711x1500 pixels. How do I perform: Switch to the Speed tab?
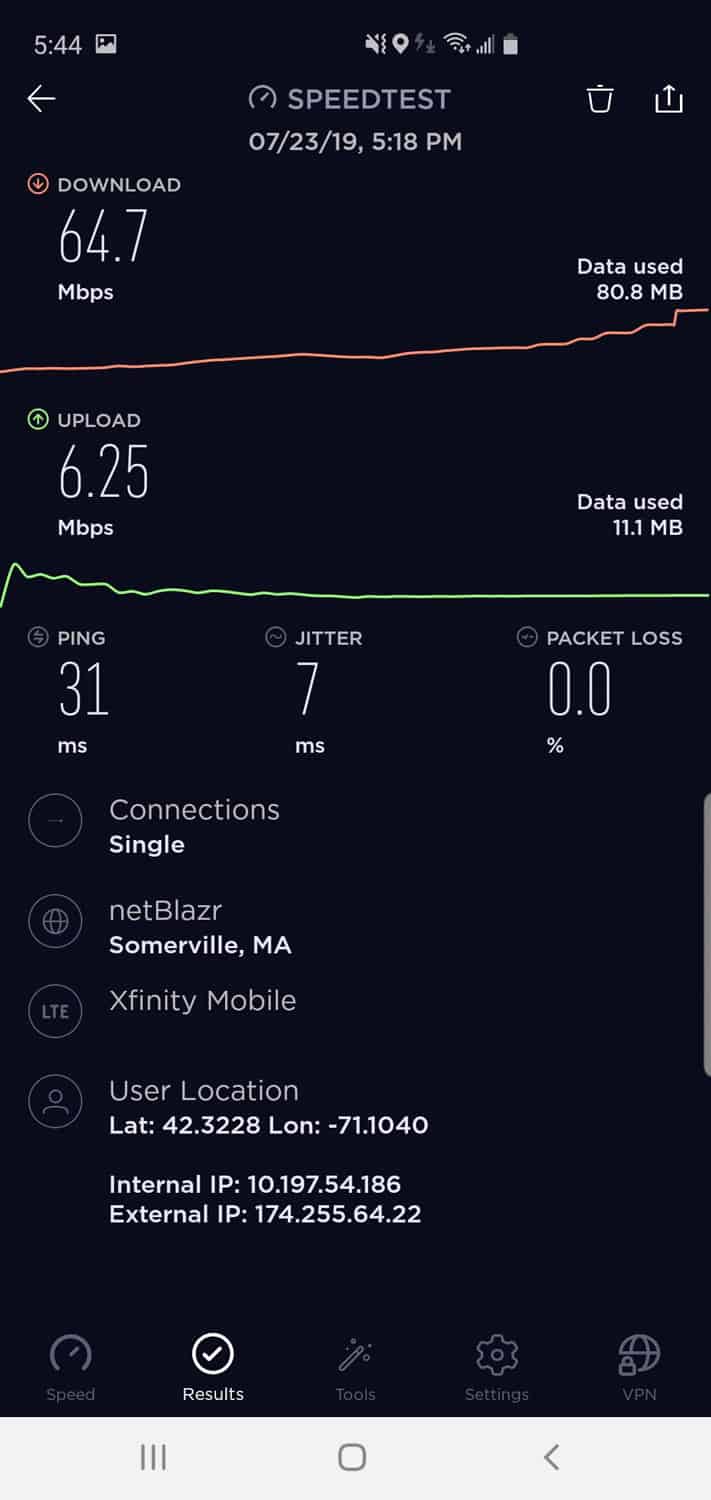pyautogui.click(x=71, y=1368)
